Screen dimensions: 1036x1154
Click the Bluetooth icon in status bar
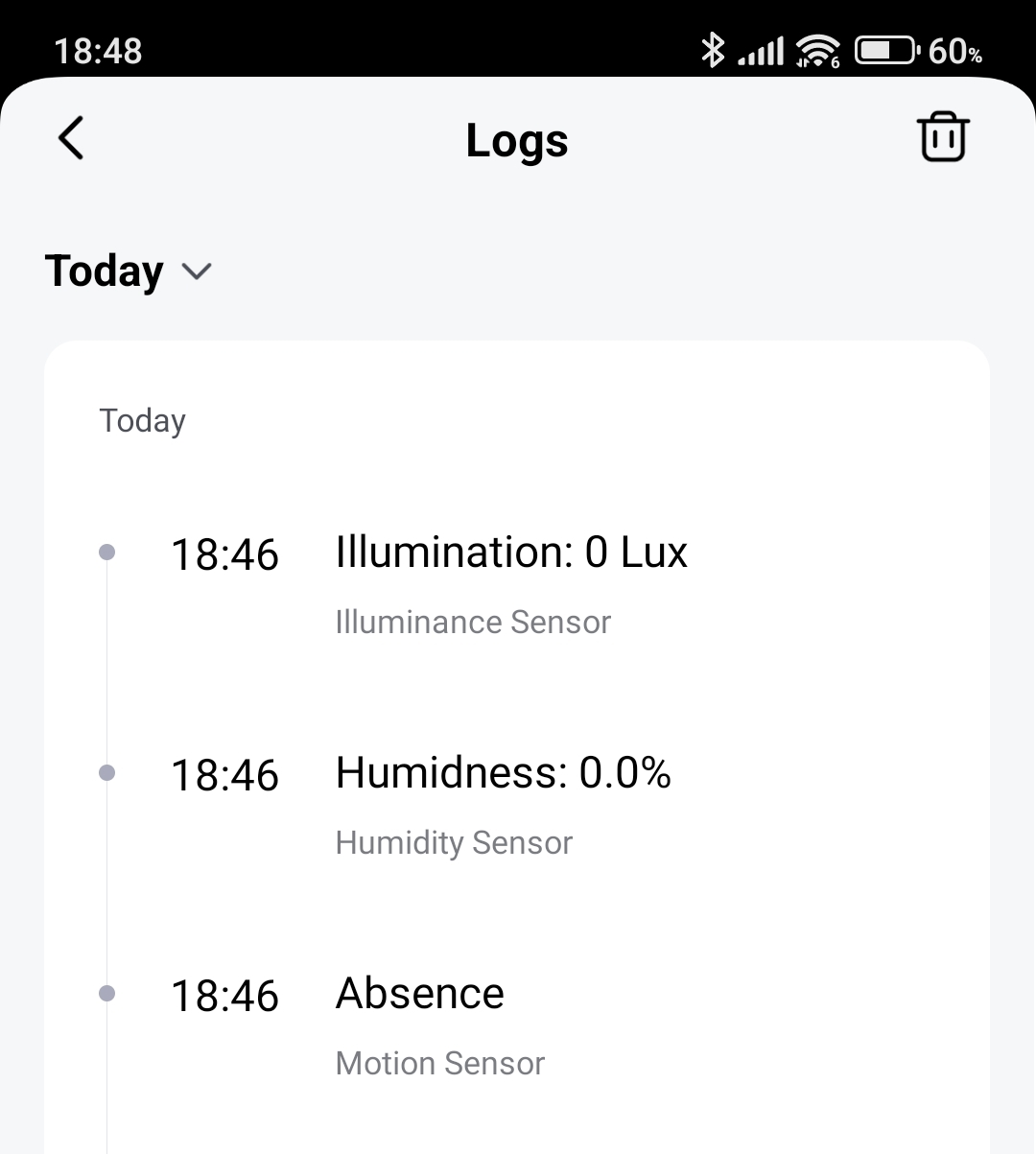click(714, 50)
